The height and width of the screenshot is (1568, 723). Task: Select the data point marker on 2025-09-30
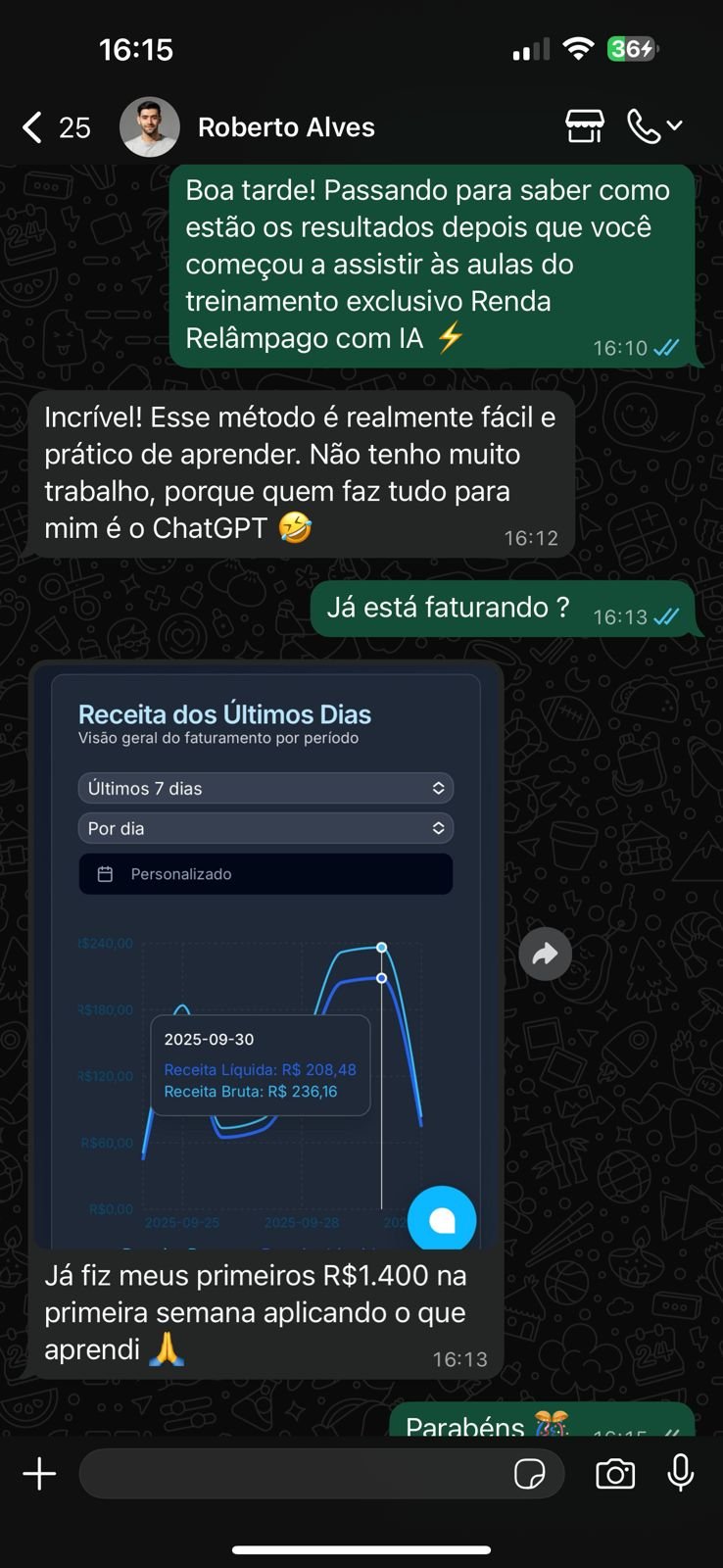click(381, 947)
